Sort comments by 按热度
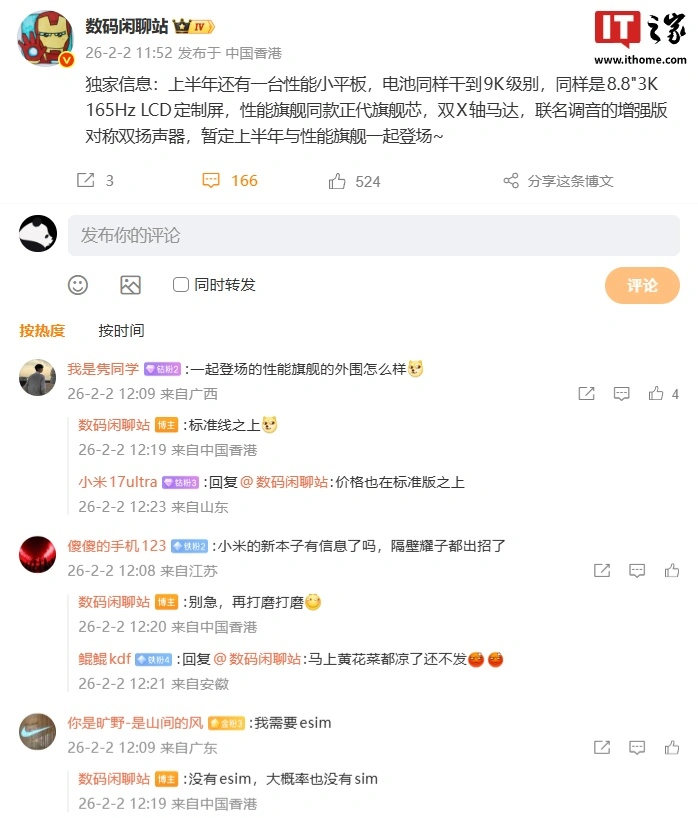 coord(42,330)
